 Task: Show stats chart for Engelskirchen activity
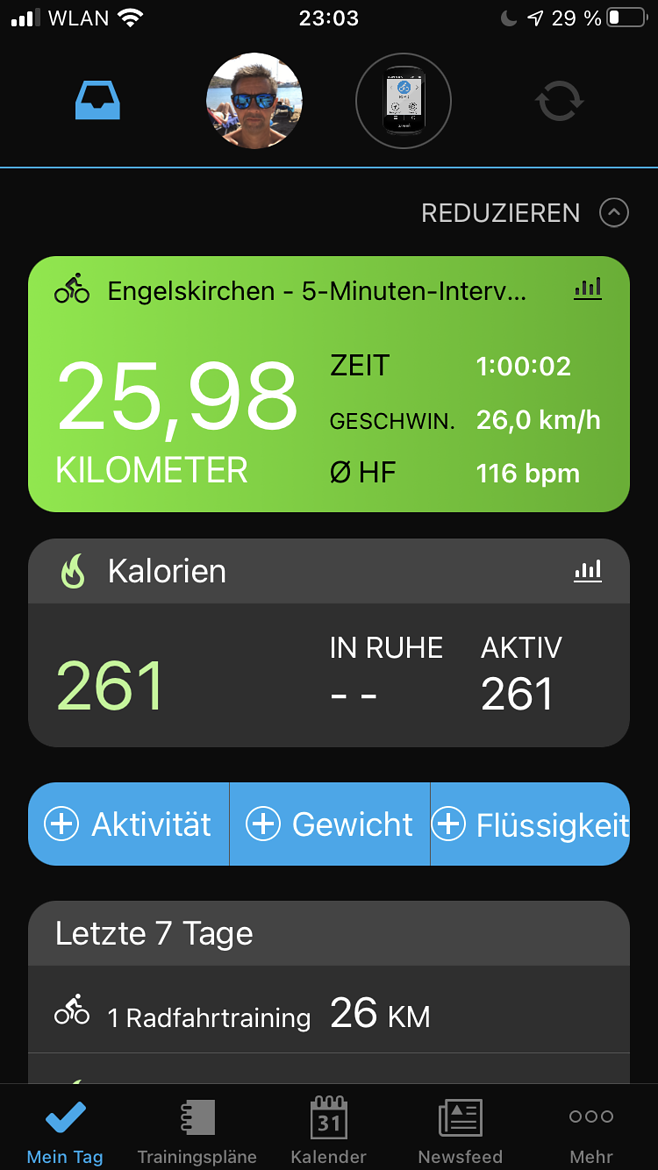click(x=588, y=290)
